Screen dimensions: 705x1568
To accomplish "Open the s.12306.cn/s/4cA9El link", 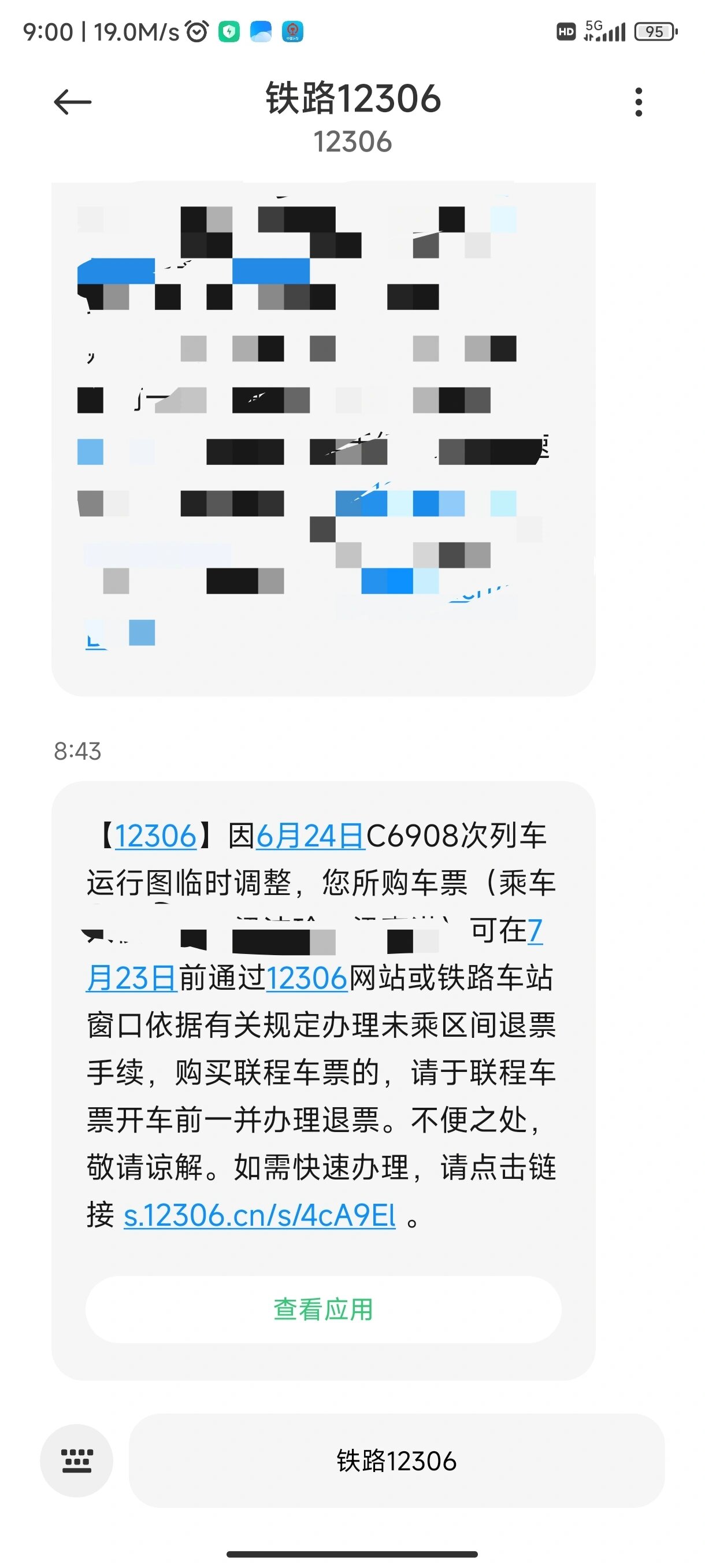I will 259,1215.
